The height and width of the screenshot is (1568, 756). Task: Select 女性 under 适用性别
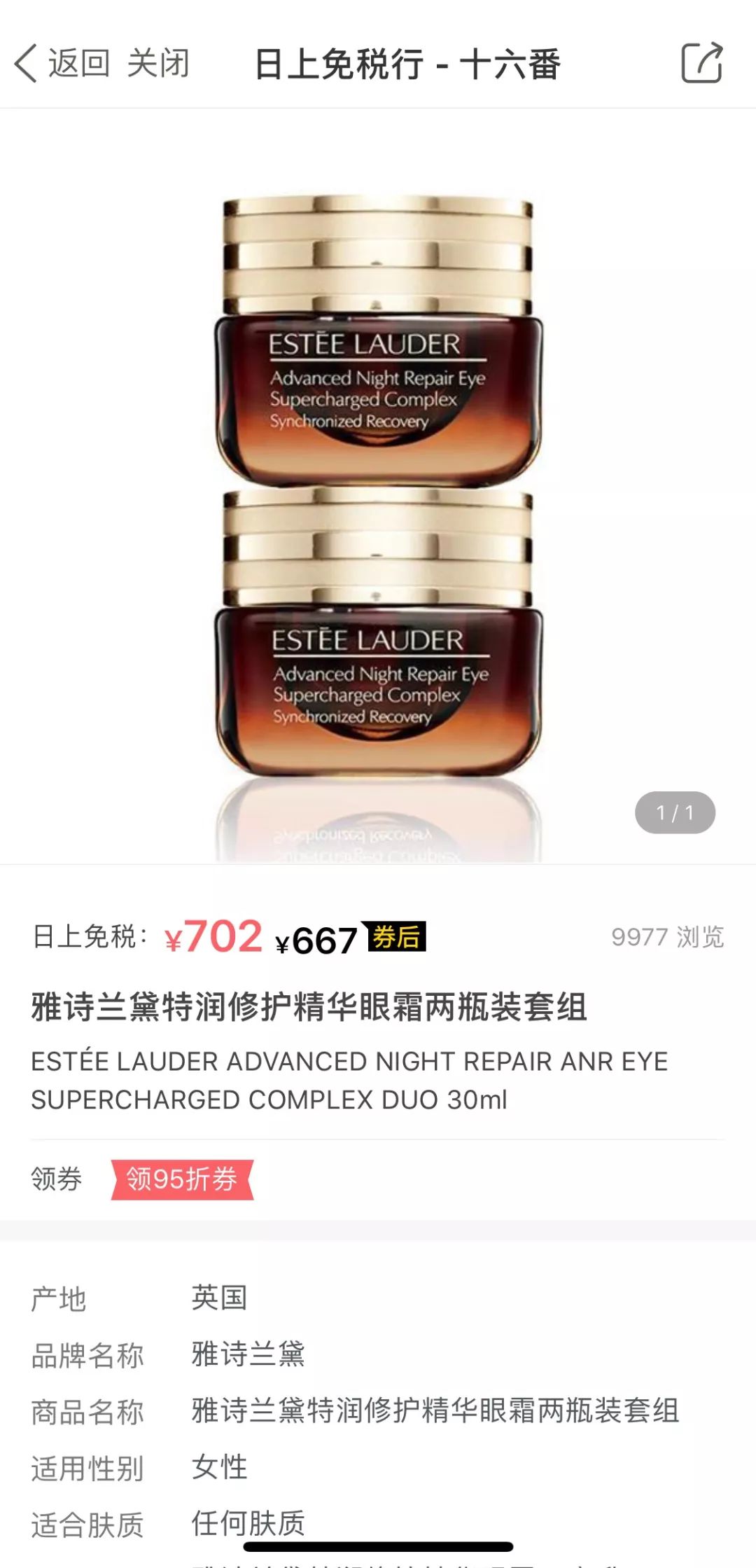point(218,1469)
